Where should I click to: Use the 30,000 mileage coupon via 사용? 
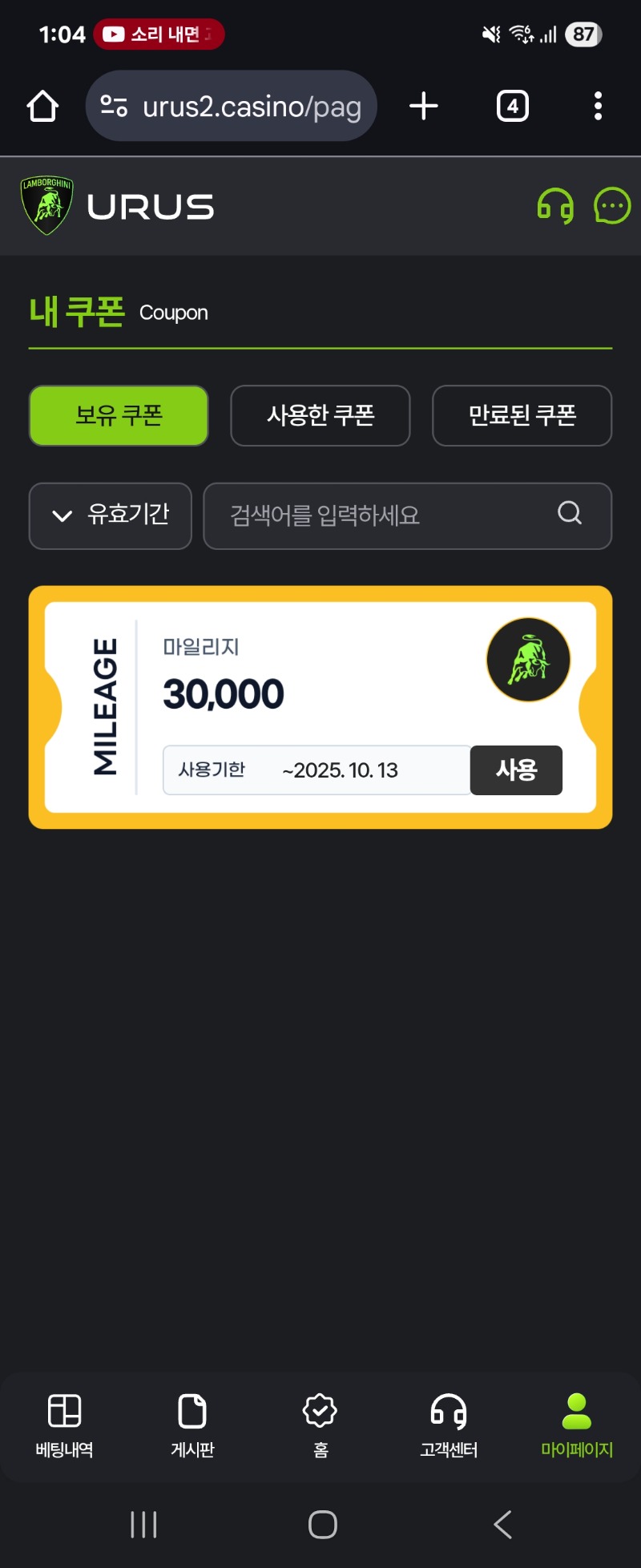pyautogui.click(x=516, y=770)
